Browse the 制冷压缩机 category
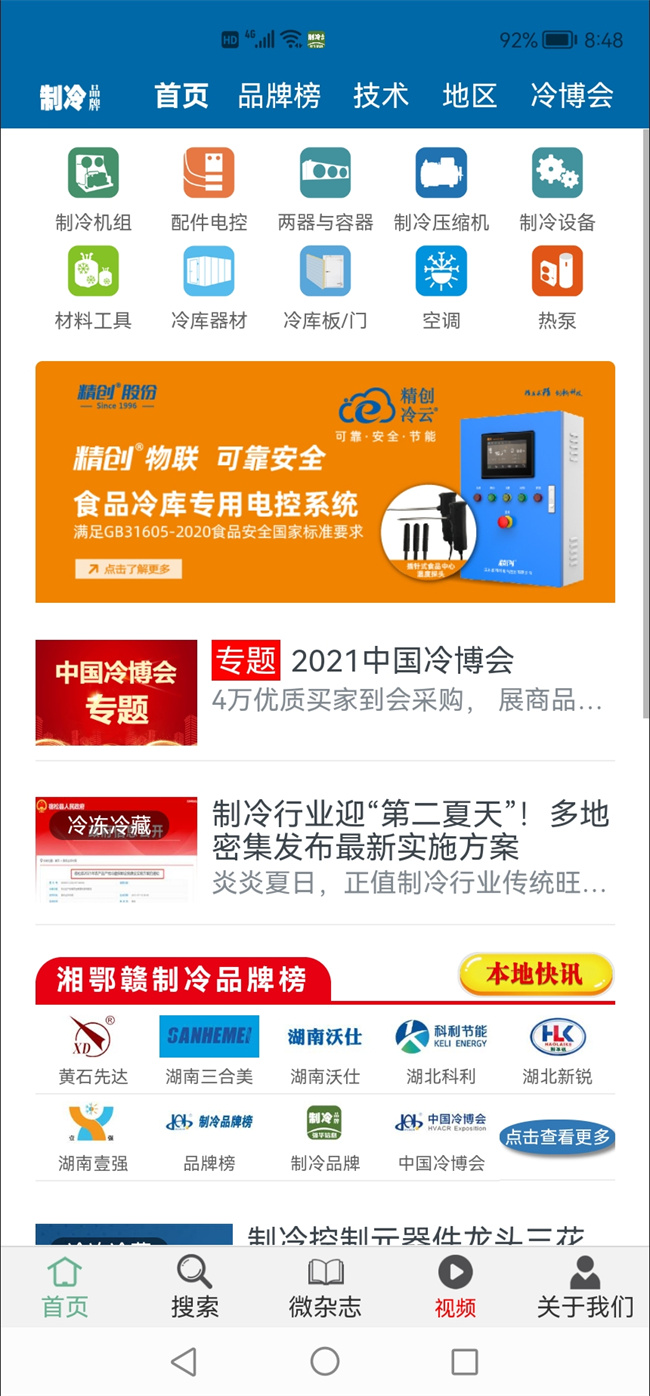Screen dimensions: 650x1396 click(441, 189)
